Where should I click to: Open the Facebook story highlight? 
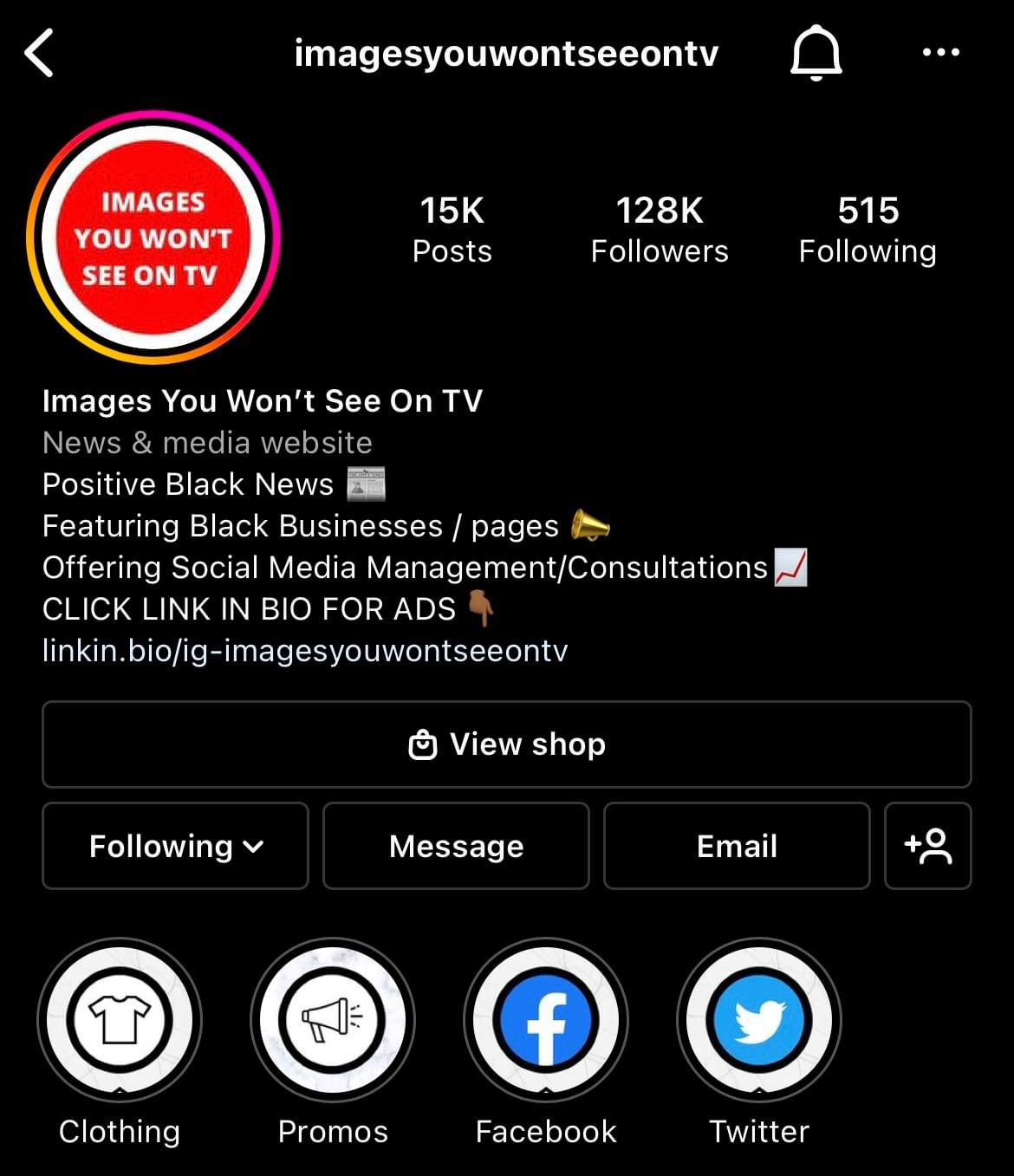click(x=546, y=1020)
